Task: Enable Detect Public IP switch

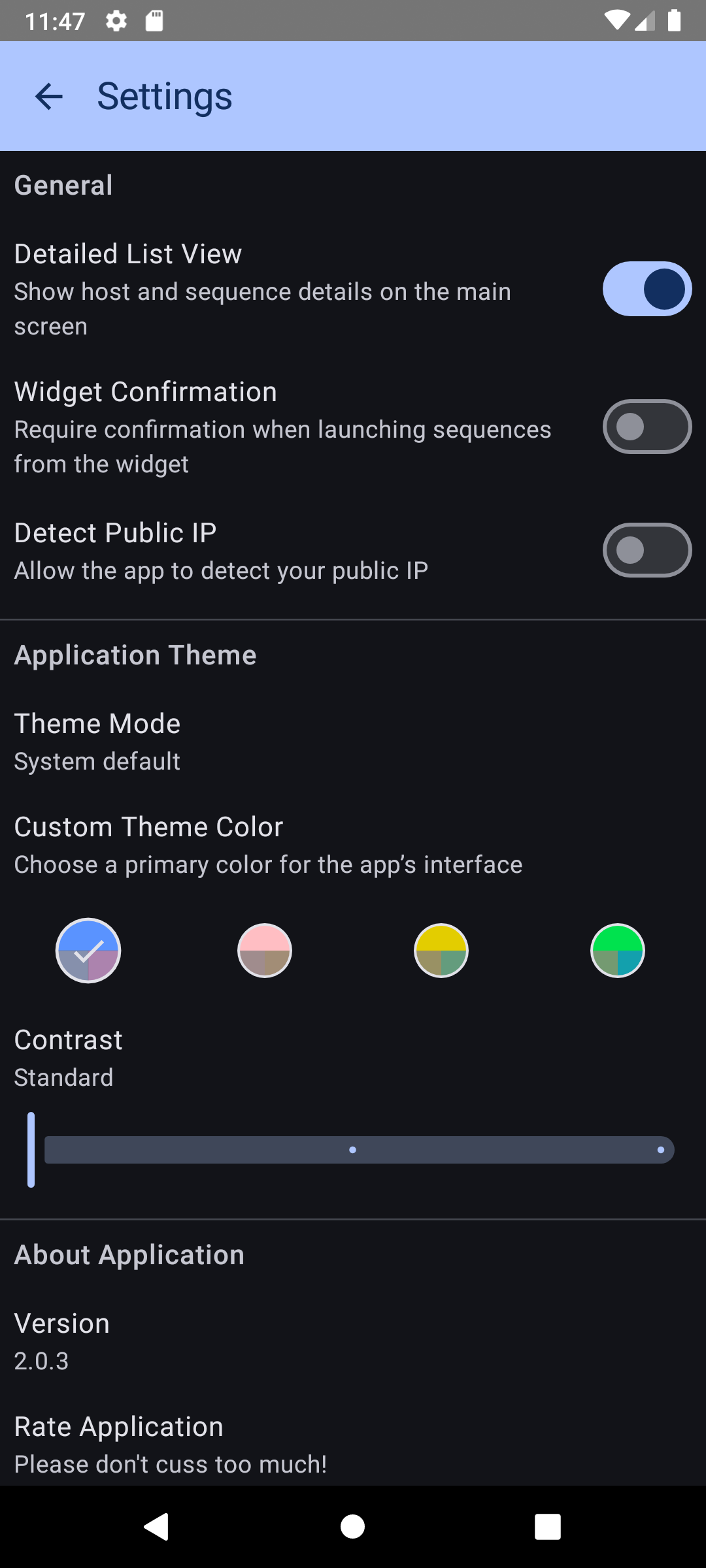Action: 647,550
